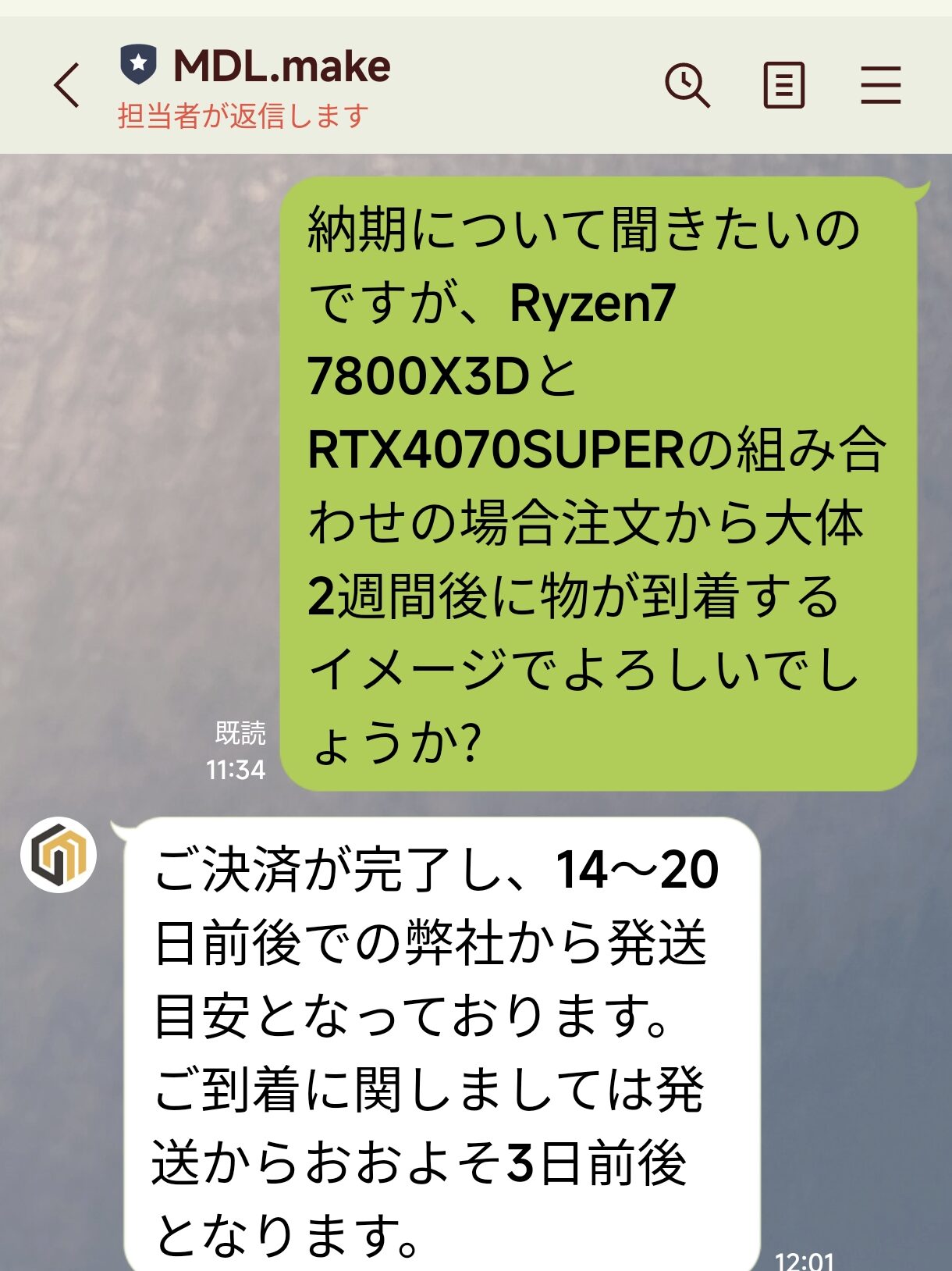Go back to the chat list

coord(67,85)
